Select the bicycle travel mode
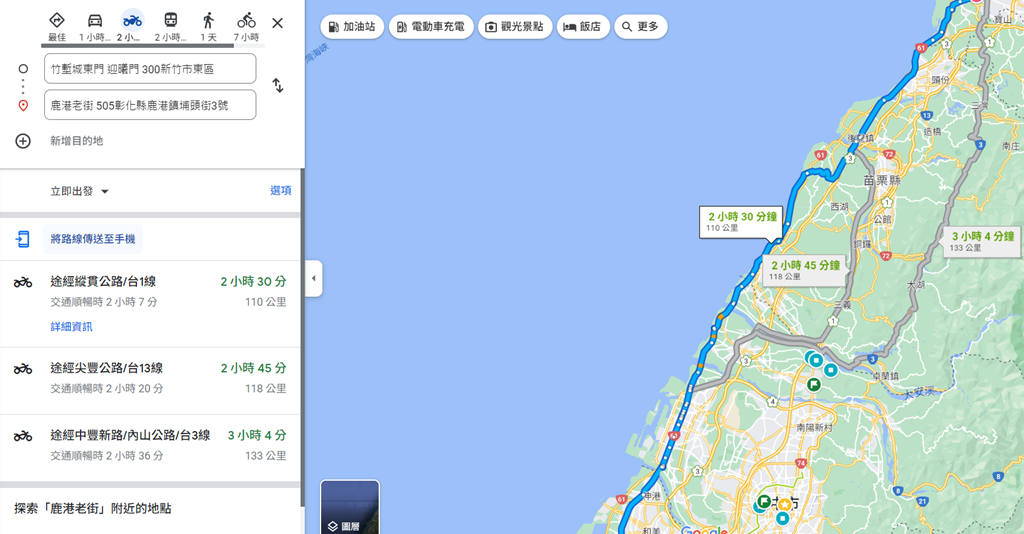1024x534 pixels. tap(246, 26)
